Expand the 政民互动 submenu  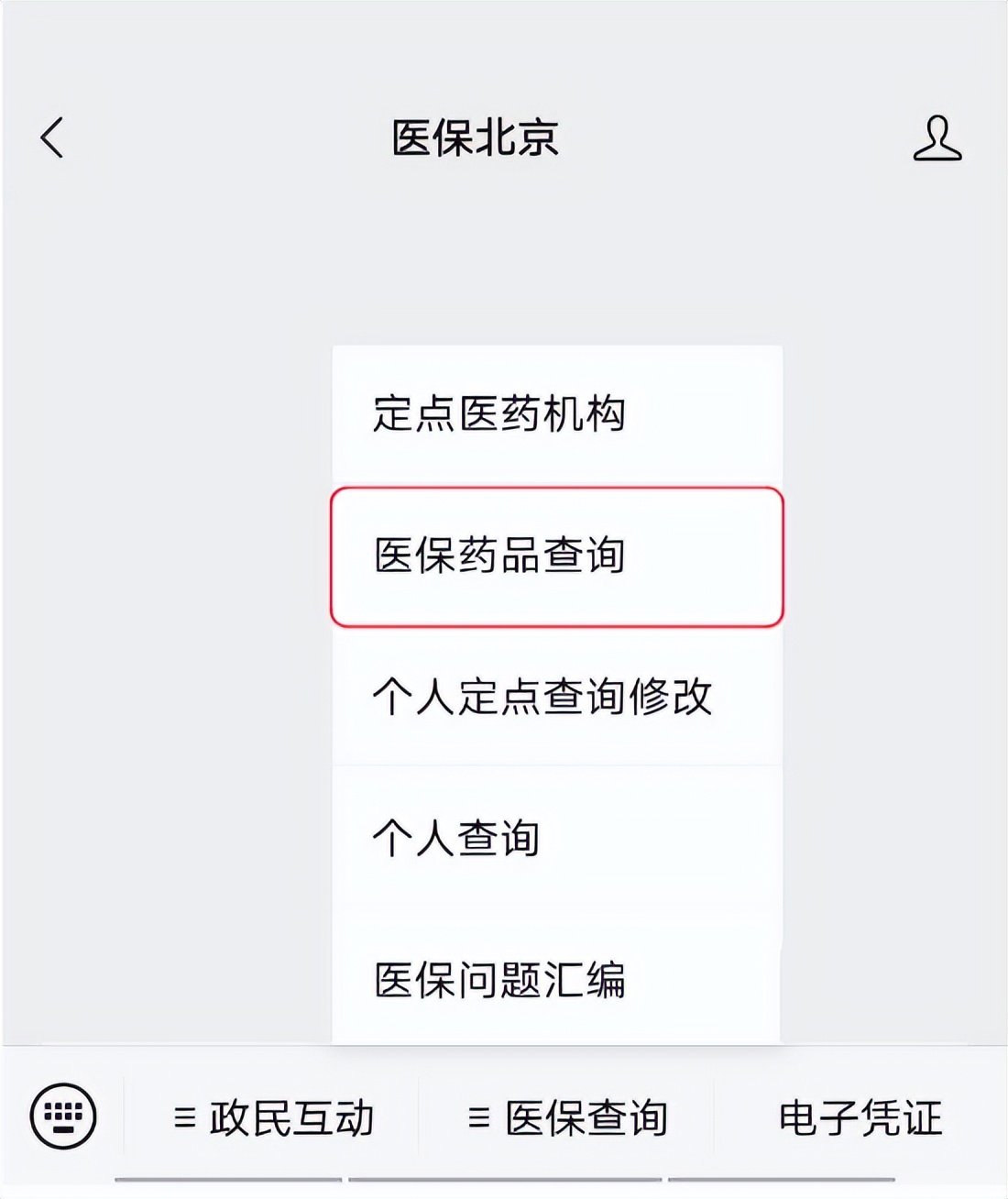(290, 1117)
